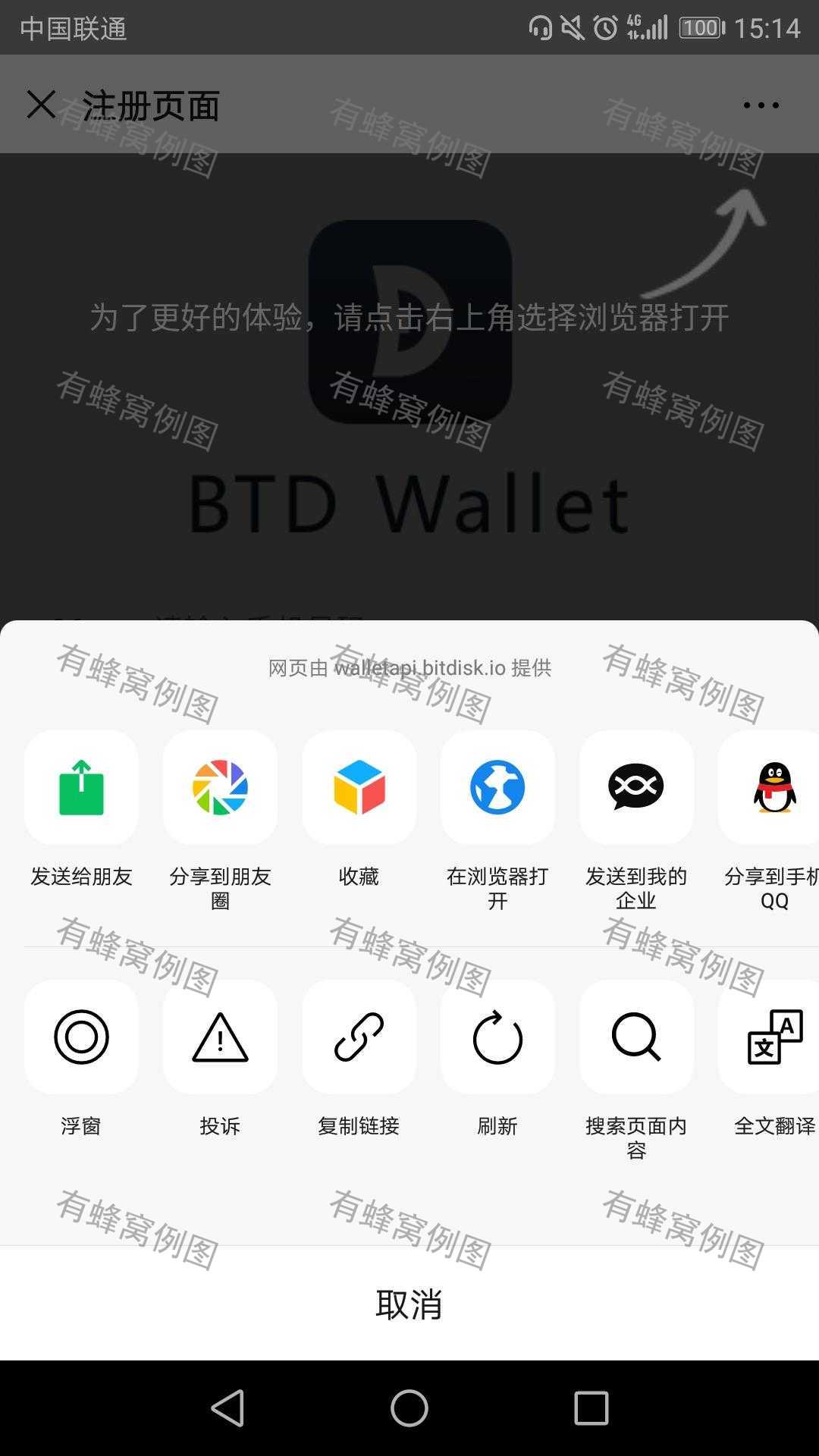Copy the page link via 复制链接

click(x=359, y=1037)
